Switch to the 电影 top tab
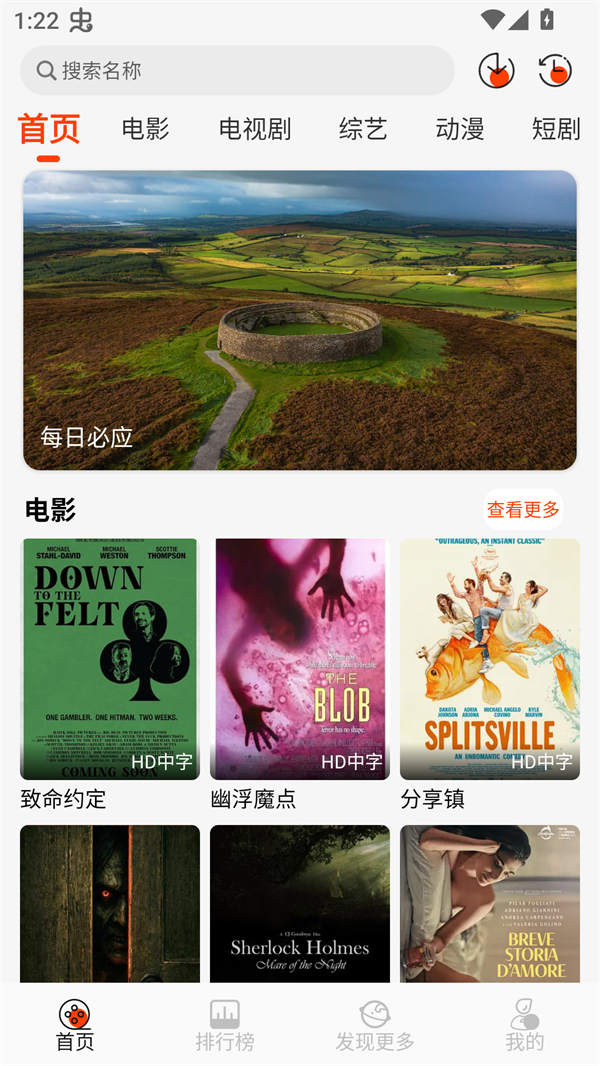 click(x=145, y=129)
